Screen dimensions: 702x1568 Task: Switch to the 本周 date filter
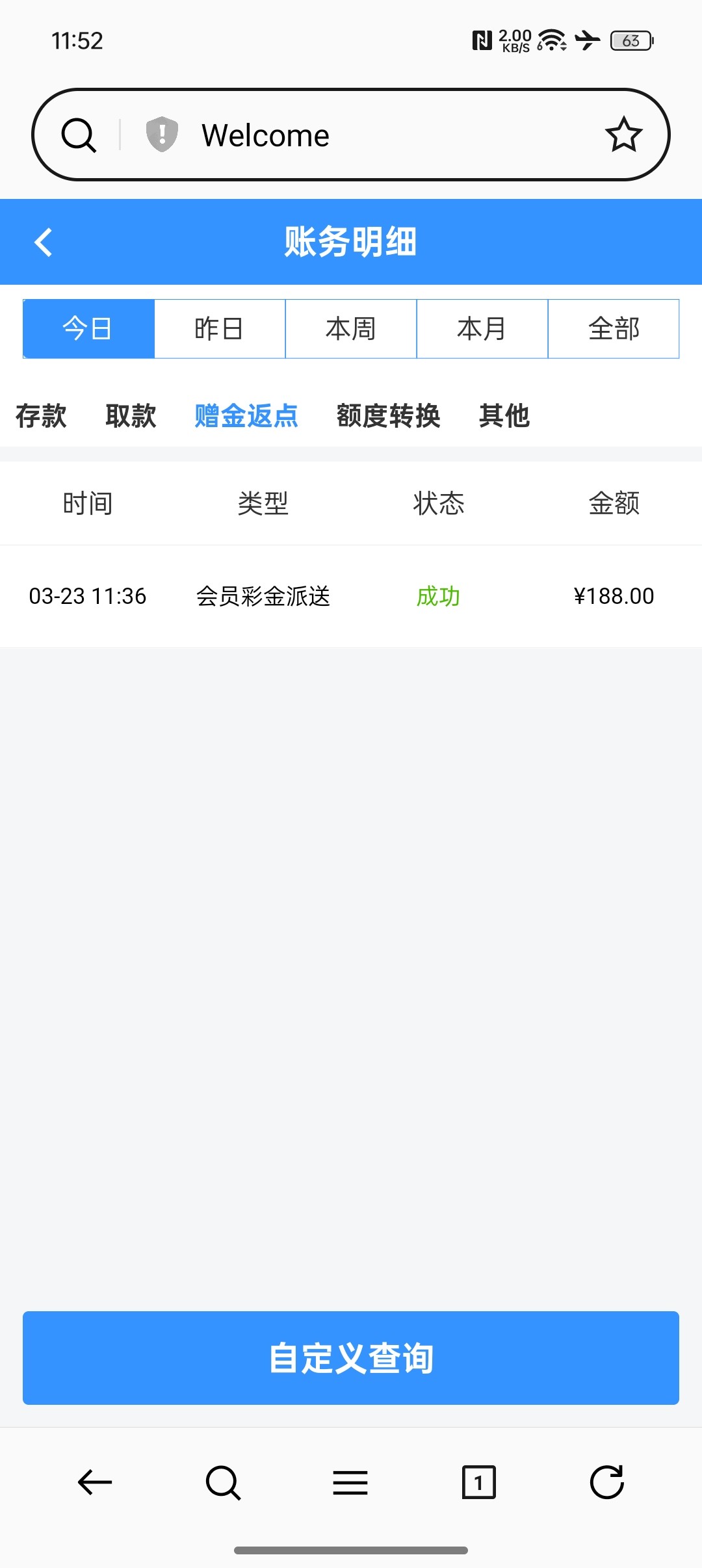coord(351,329)
